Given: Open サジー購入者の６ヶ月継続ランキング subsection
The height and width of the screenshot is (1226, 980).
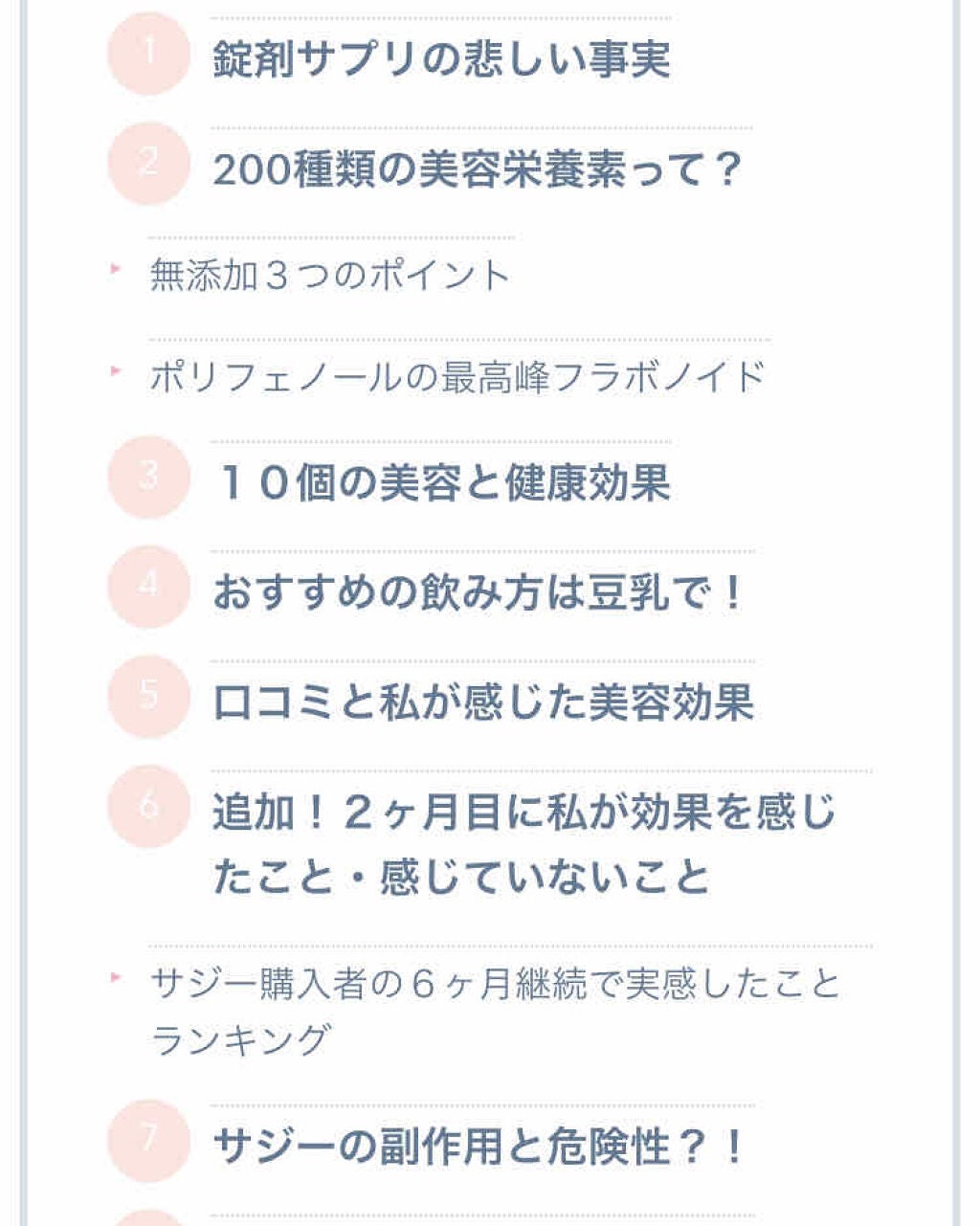Looking at the screenshot, I should (494, 1010).
